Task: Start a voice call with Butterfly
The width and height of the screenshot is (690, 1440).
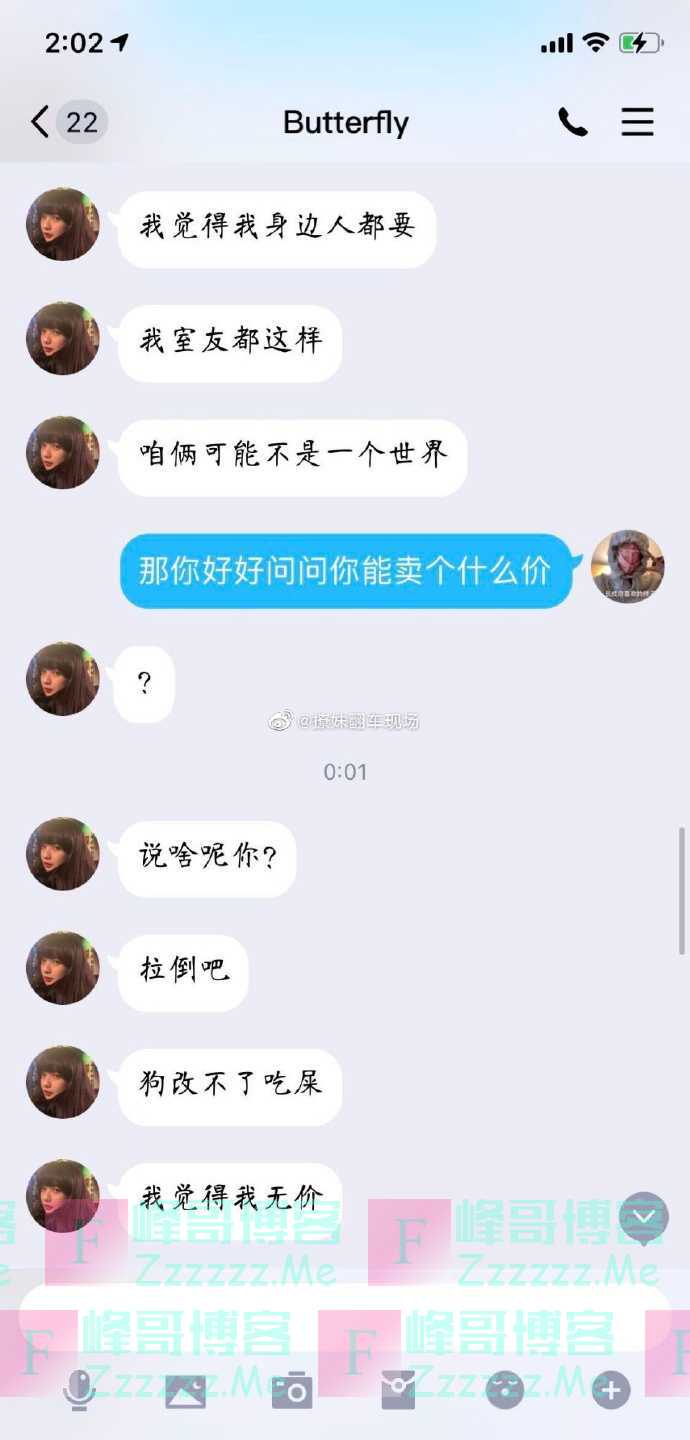Action: click(572, 123)
